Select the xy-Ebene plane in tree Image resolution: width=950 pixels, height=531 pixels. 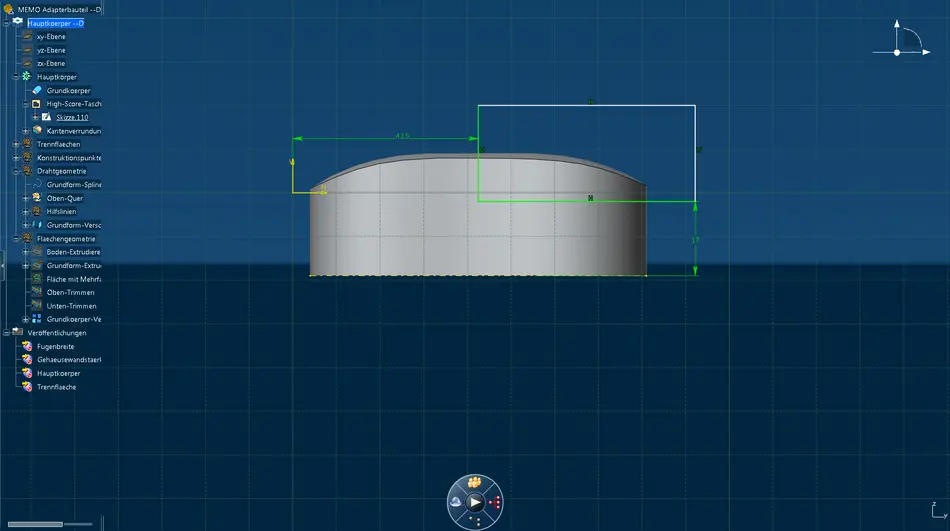click(x=51, y=36)
